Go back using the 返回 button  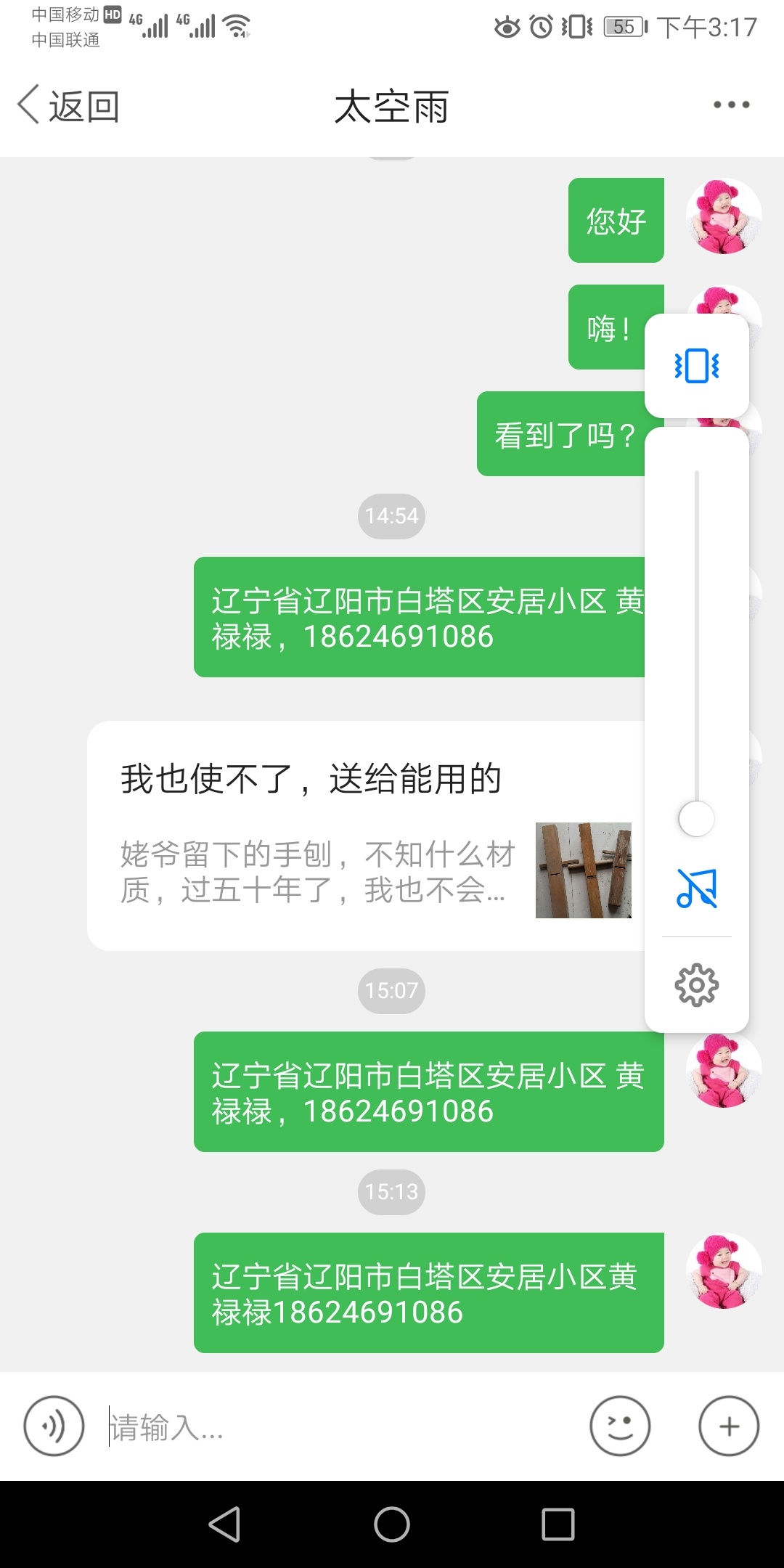(x=69, y=106)
